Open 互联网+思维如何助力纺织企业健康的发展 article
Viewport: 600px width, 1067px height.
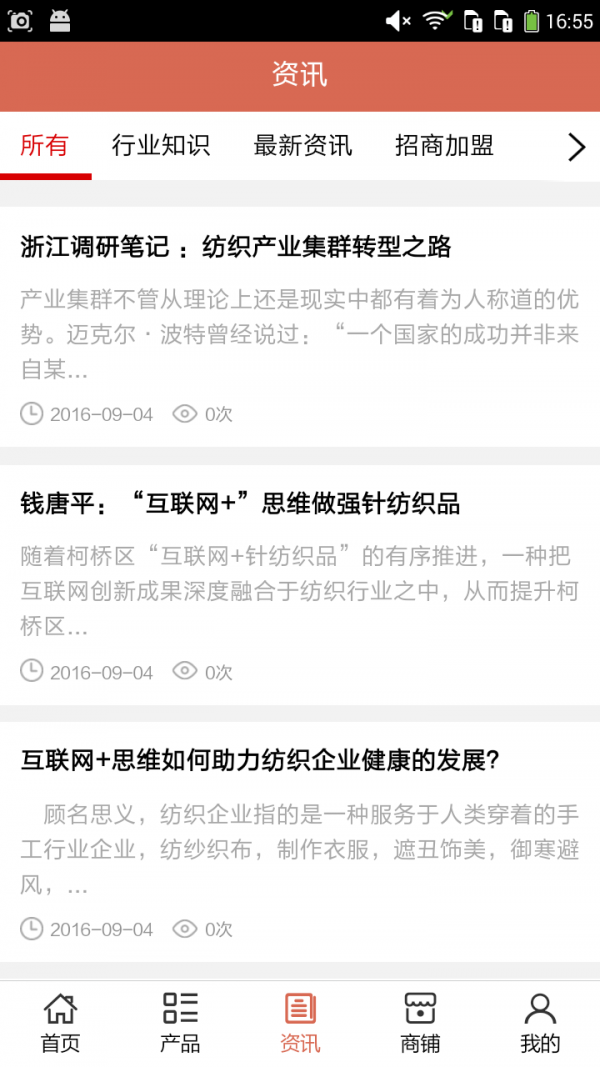click(x=260, y=761)
